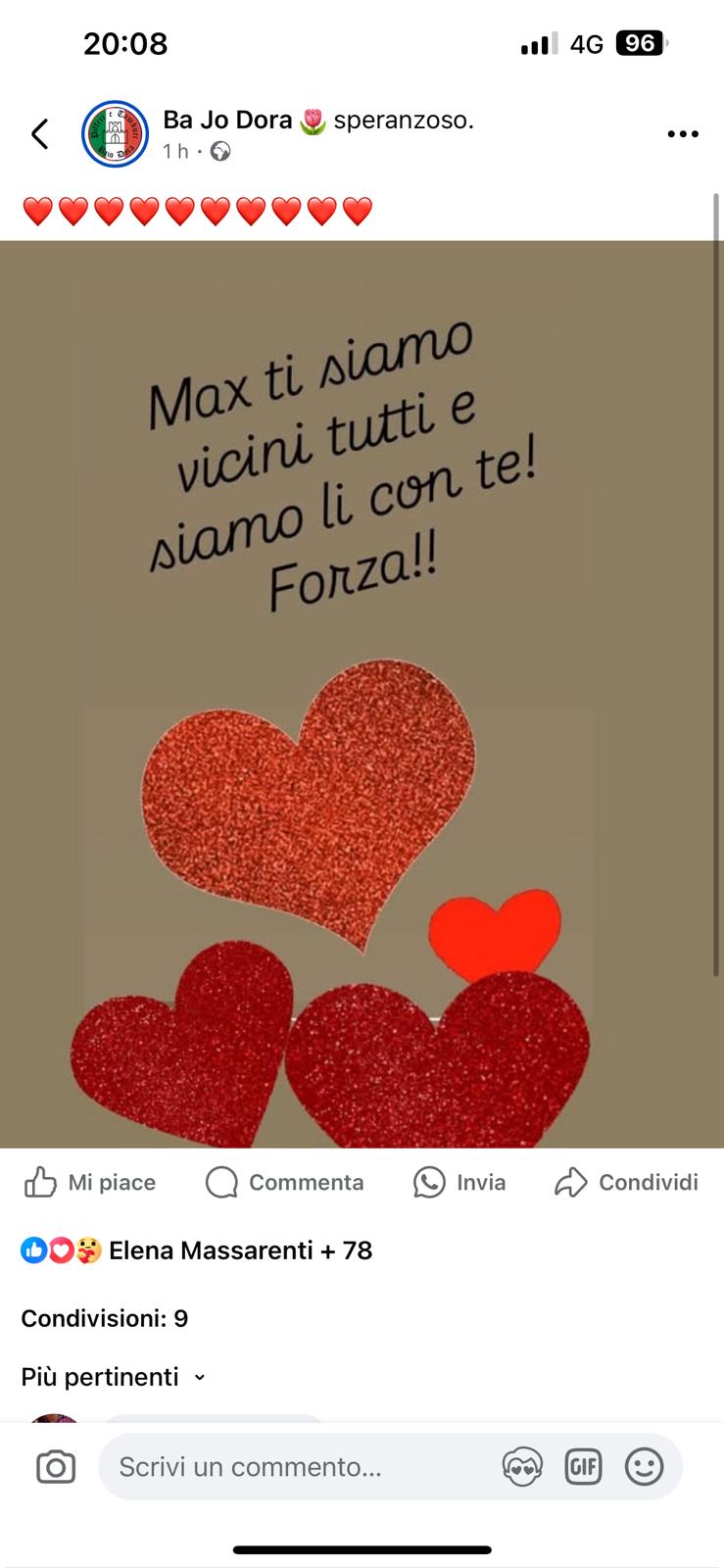This screenshot has width=724, height=1568.
Task: Open the three-dot post options menu
Action: (x=682, y=134)
